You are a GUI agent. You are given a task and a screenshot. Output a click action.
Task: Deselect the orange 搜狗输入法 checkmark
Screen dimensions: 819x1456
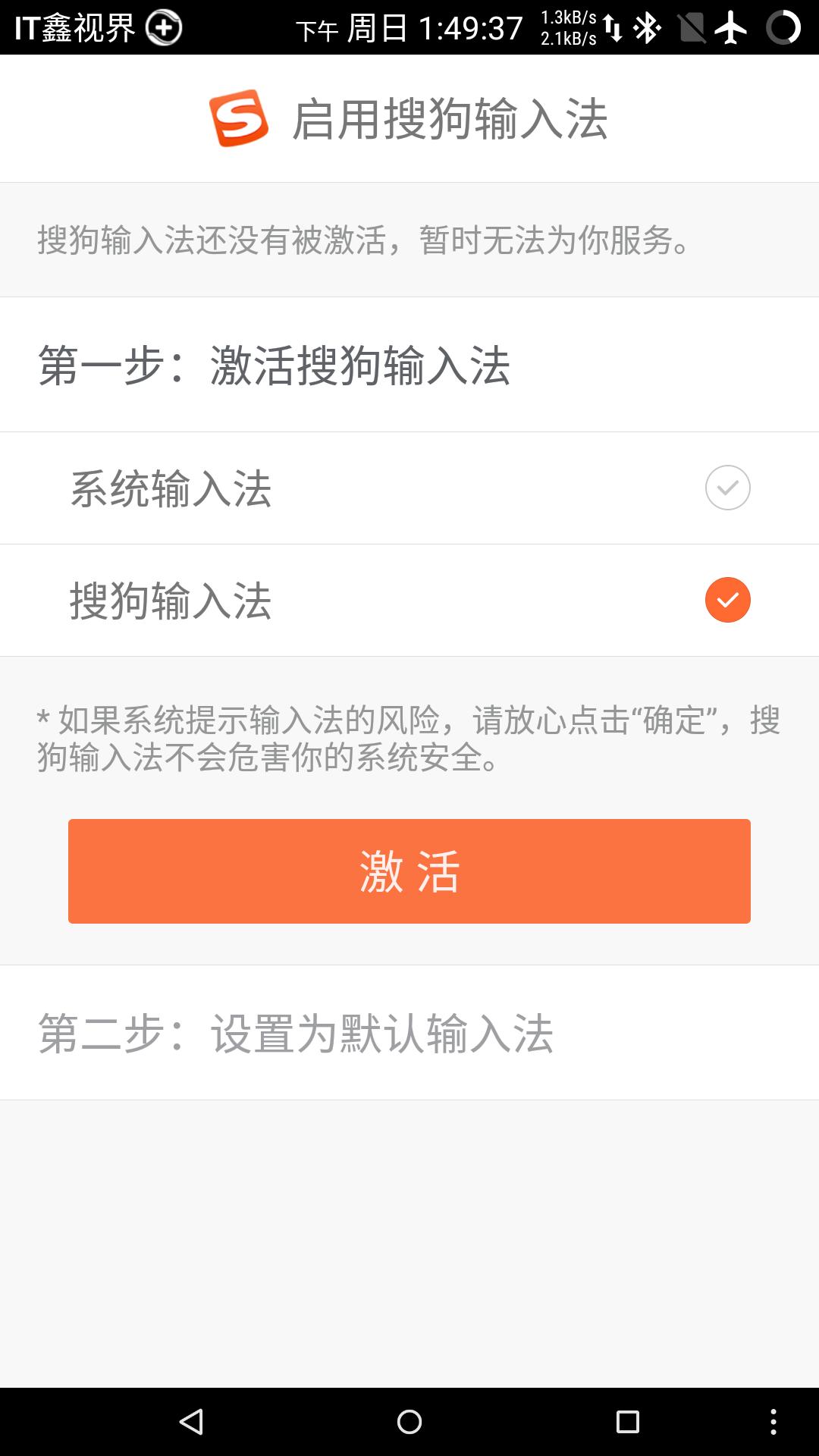pyautogui.click(x=726, y=600)
